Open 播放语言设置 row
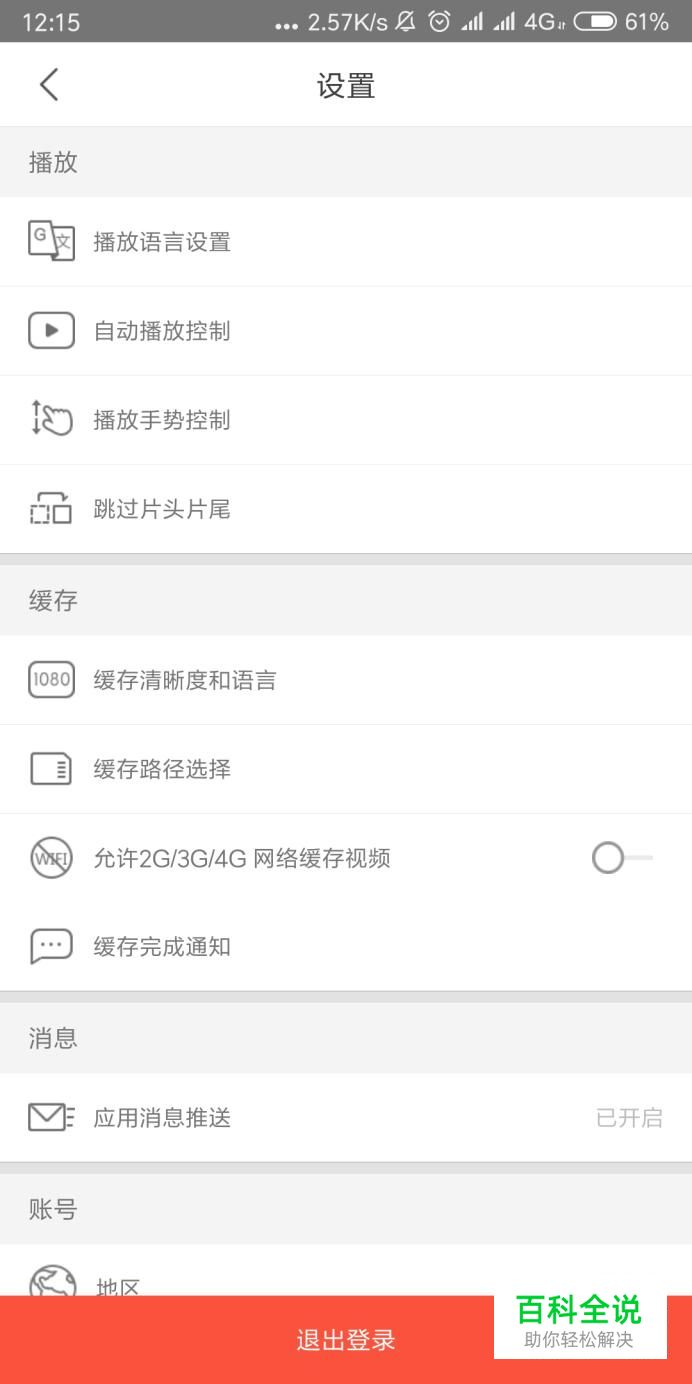The height and width of the screenshot is (1384, 692). 346,242
